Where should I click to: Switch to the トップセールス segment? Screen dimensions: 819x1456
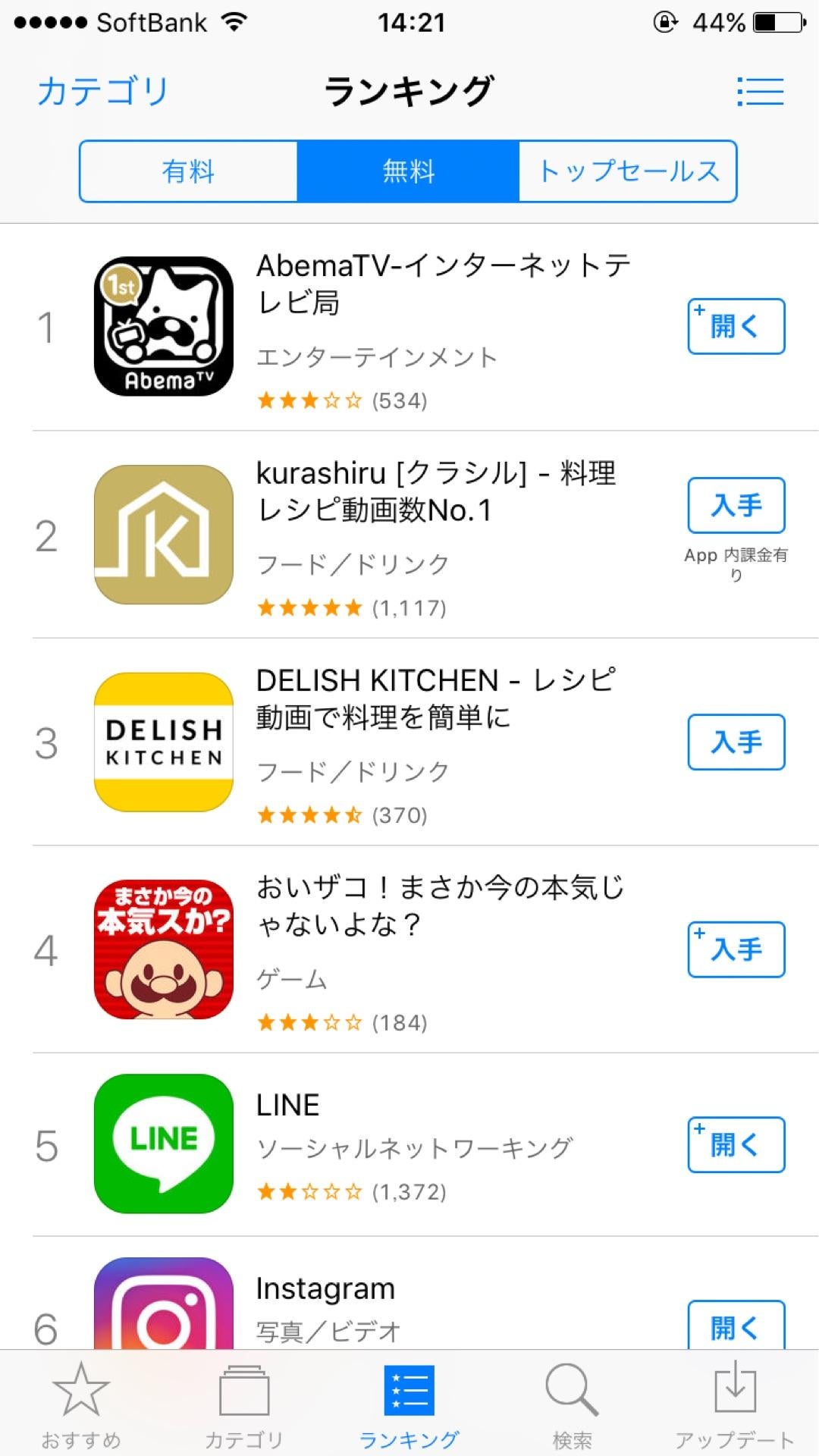(x=628, y=171)
